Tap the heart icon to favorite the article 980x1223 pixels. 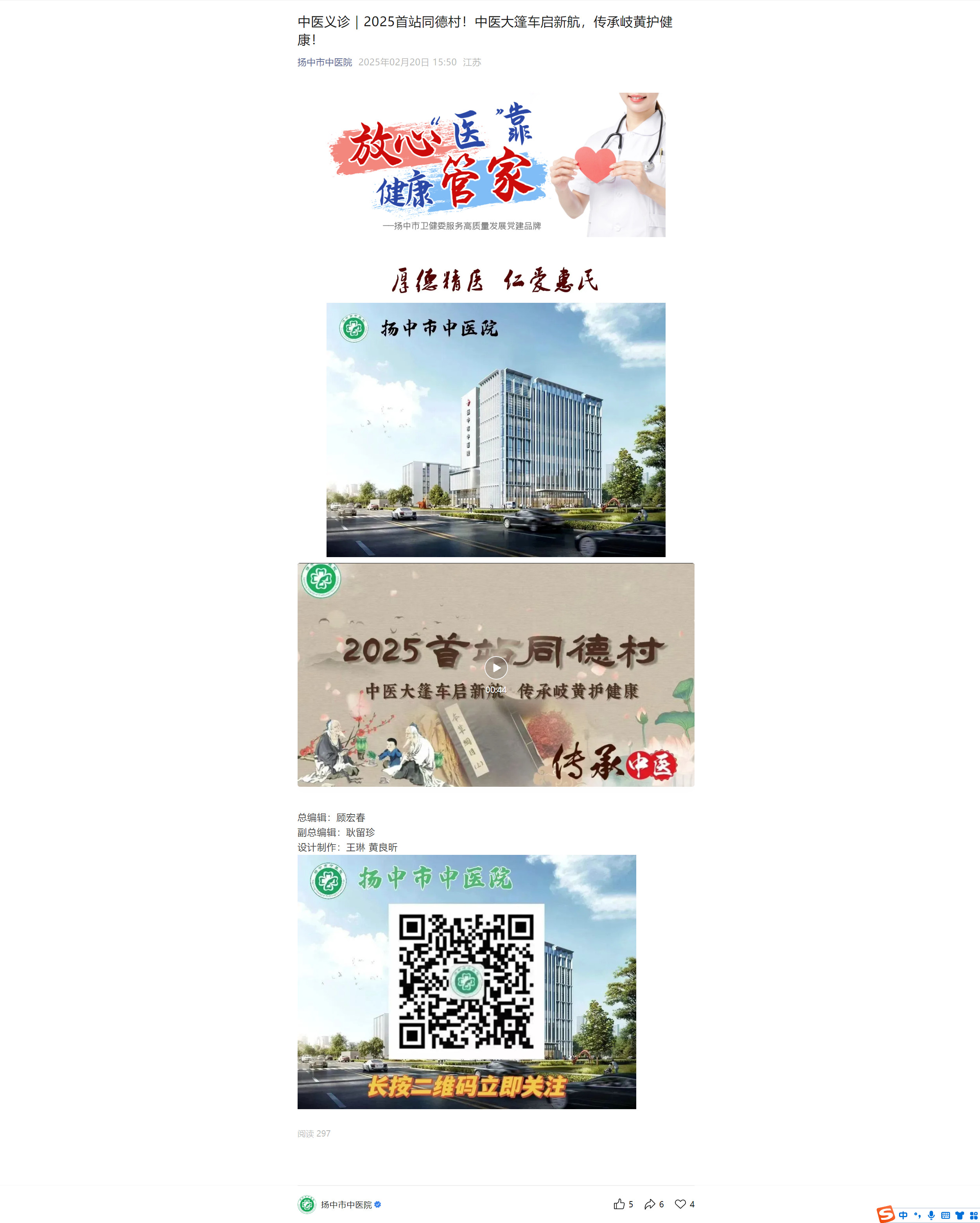(x=680, y=1204)
